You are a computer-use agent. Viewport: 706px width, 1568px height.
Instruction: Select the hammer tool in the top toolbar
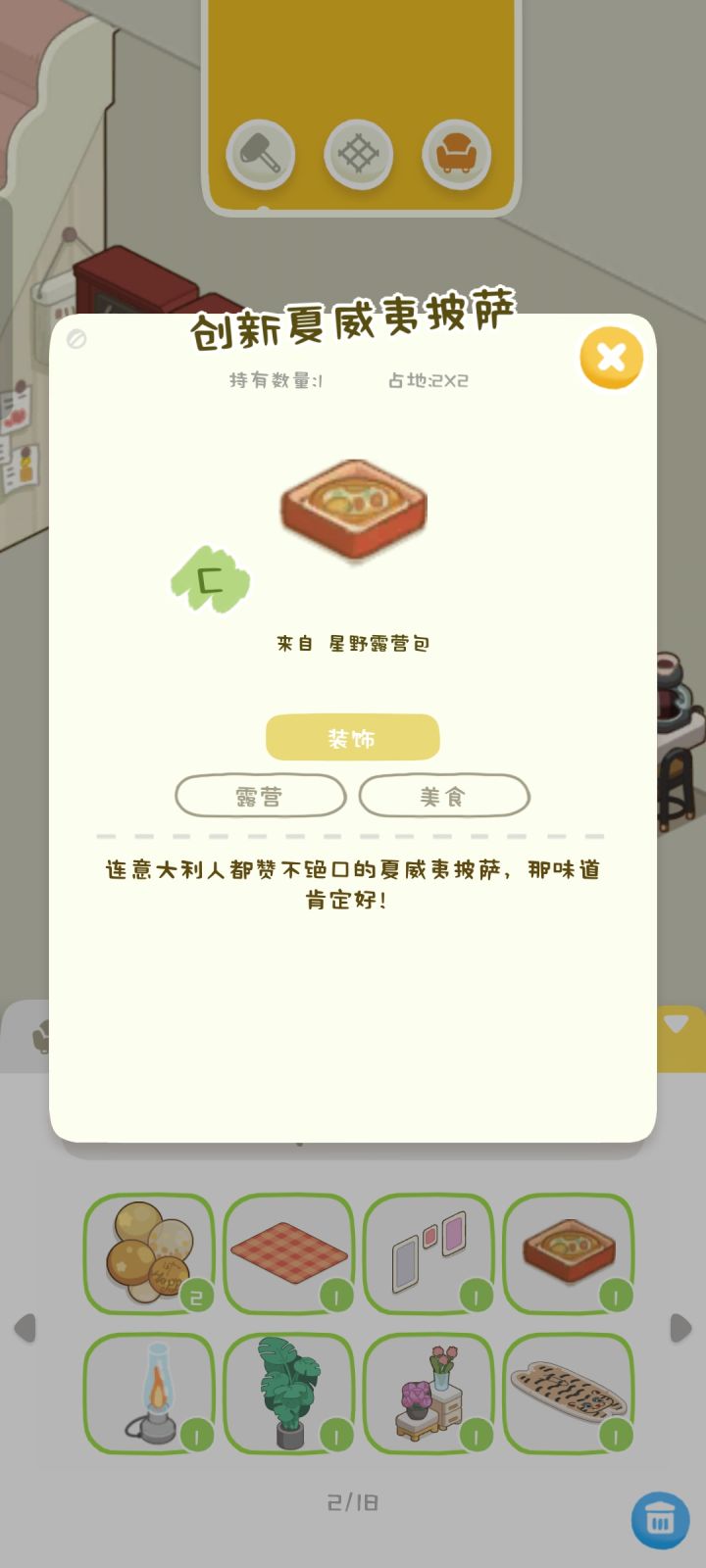click(260, 154)
